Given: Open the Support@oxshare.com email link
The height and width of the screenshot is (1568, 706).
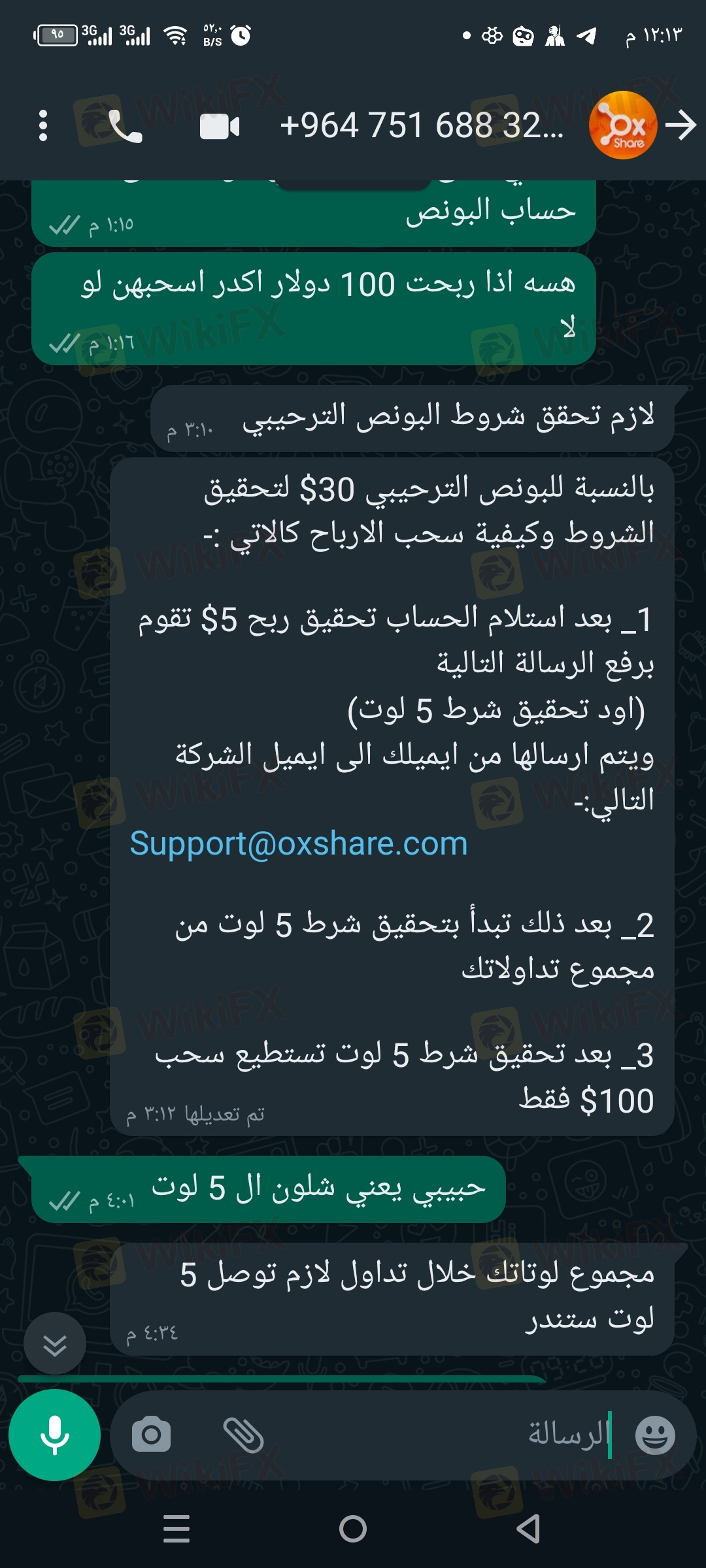Looking at the screenshot, I should coord(299,843).
